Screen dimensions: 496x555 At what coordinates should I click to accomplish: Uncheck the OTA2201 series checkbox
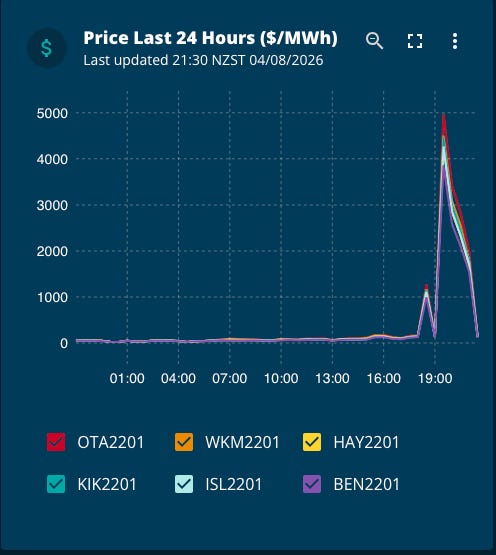(56, 442)
